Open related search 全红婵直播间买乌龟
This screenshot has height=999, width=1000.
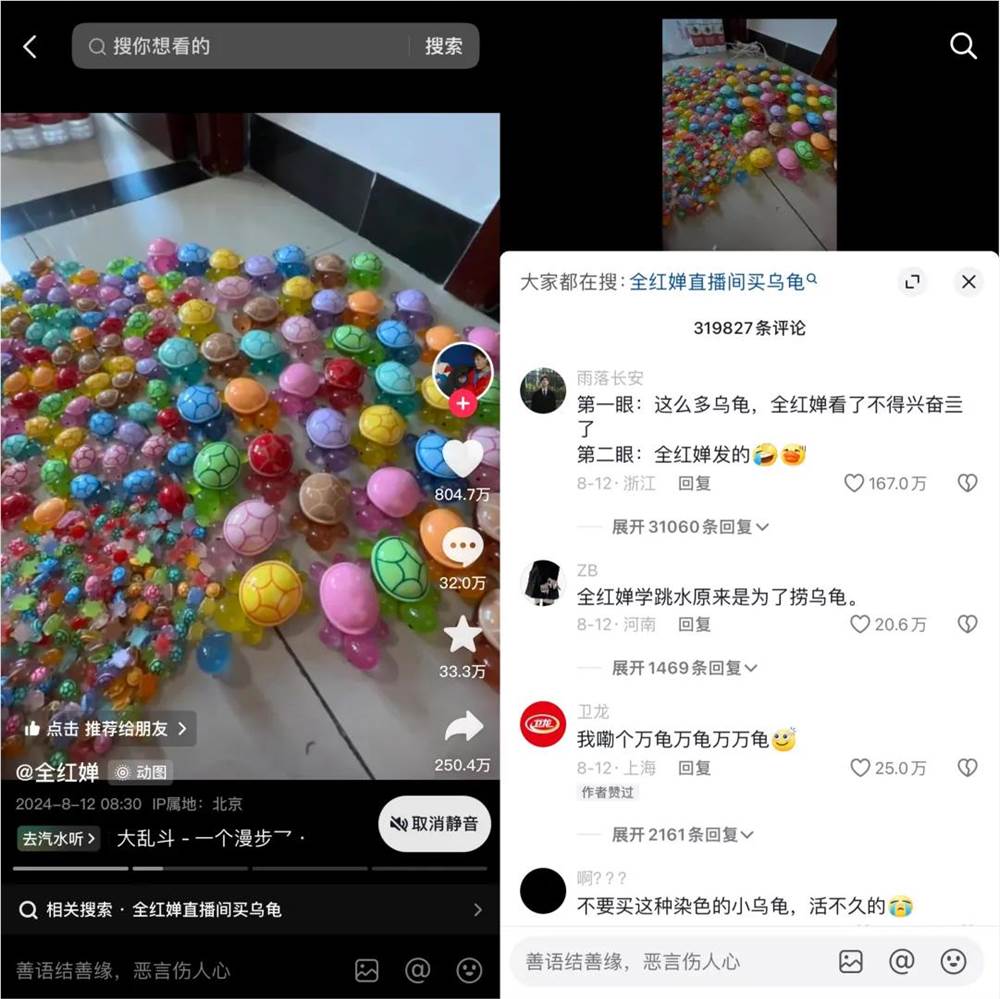click(250, 909)
